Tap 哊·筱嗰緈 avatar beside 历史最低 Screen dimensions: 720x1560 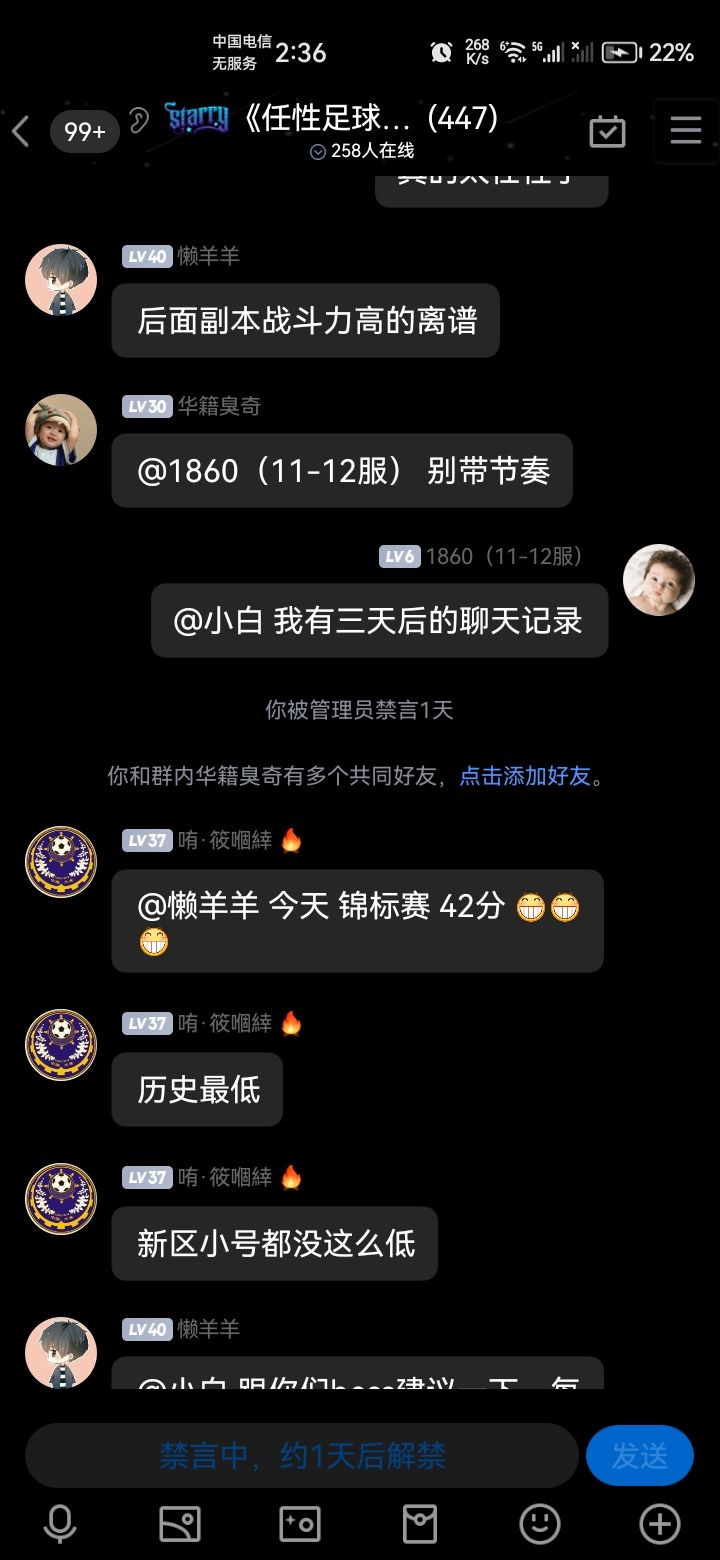coord(61,1045)
